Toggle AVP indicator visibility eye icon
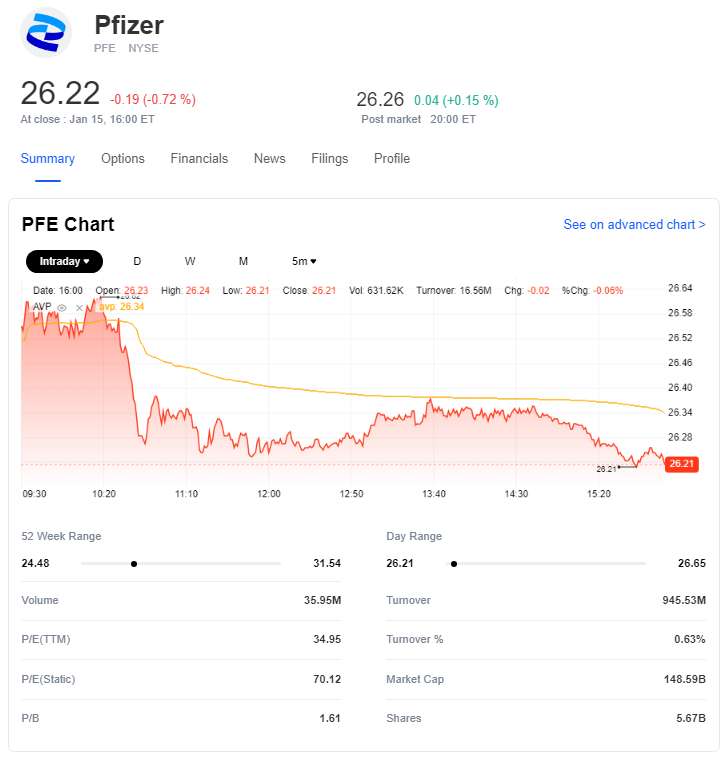 pyautogui.click(x=62, y=307)
